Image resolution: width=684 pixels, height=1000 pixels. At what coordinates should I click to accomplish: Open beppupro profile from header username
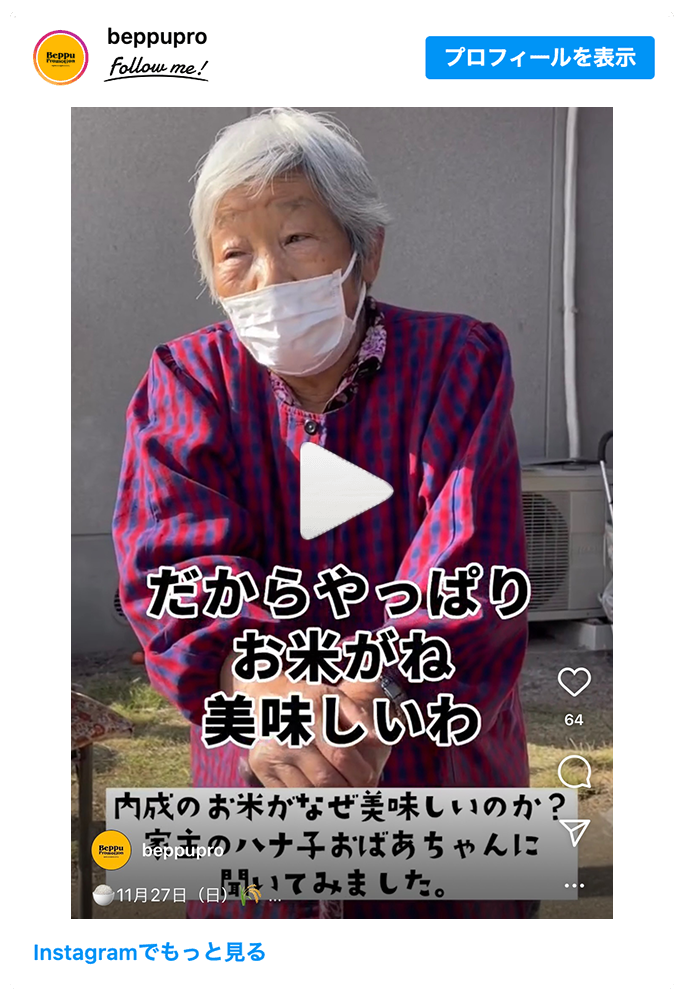click(x=157, y=37)
